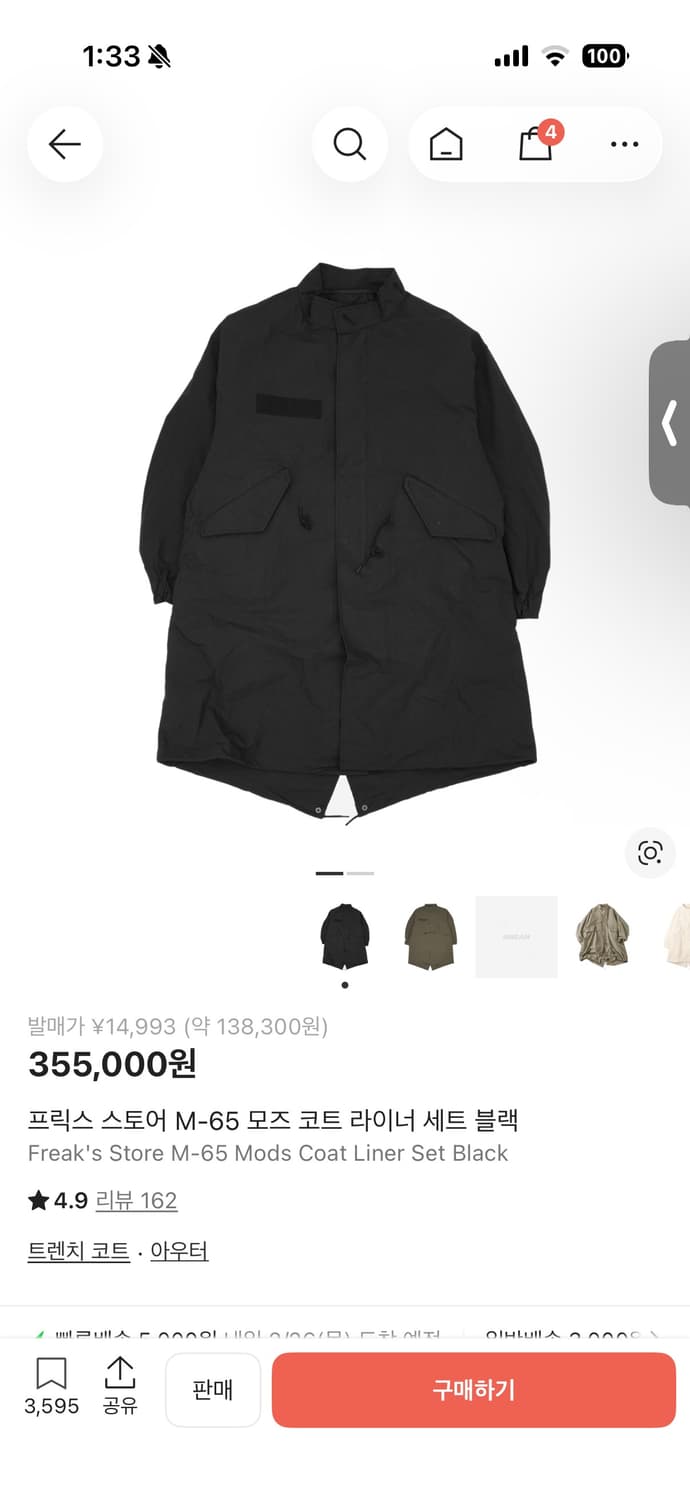Tap 구매하기 to buy the coat
Viewport: 690px width, 1500px height.
click(x=473, y=1390)
